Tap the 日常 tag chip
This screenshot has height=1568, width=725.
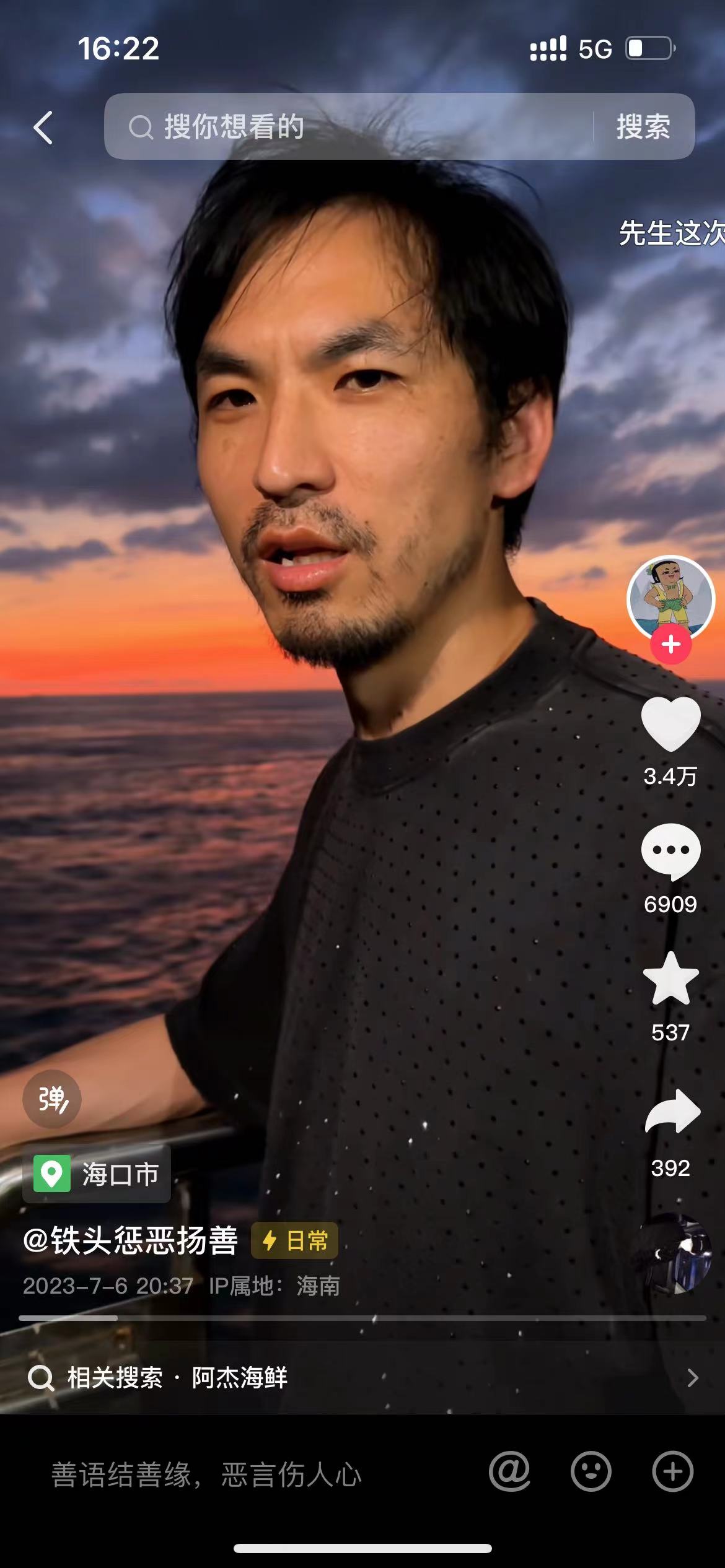295,1240
